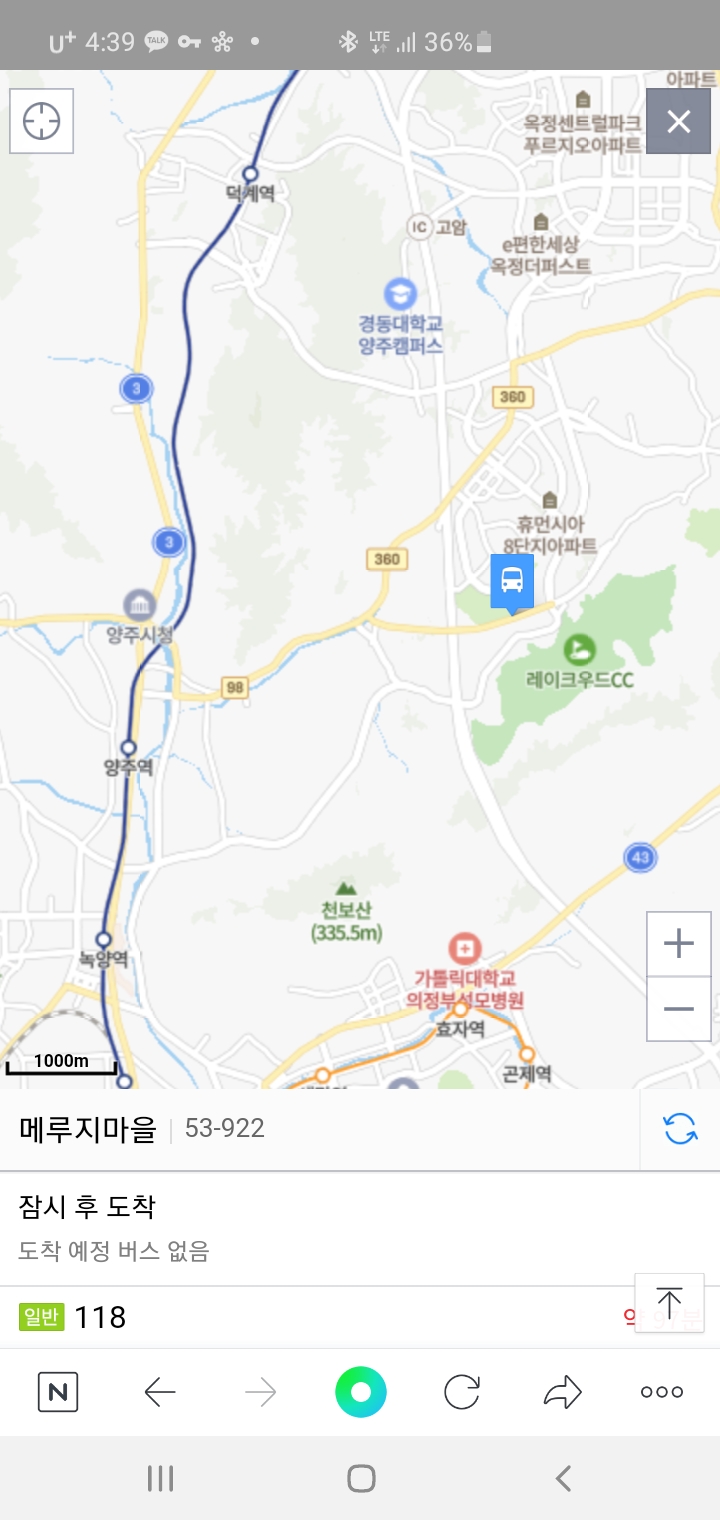Zoom out on the map

pyautogui.click(x=679, y=1009)
